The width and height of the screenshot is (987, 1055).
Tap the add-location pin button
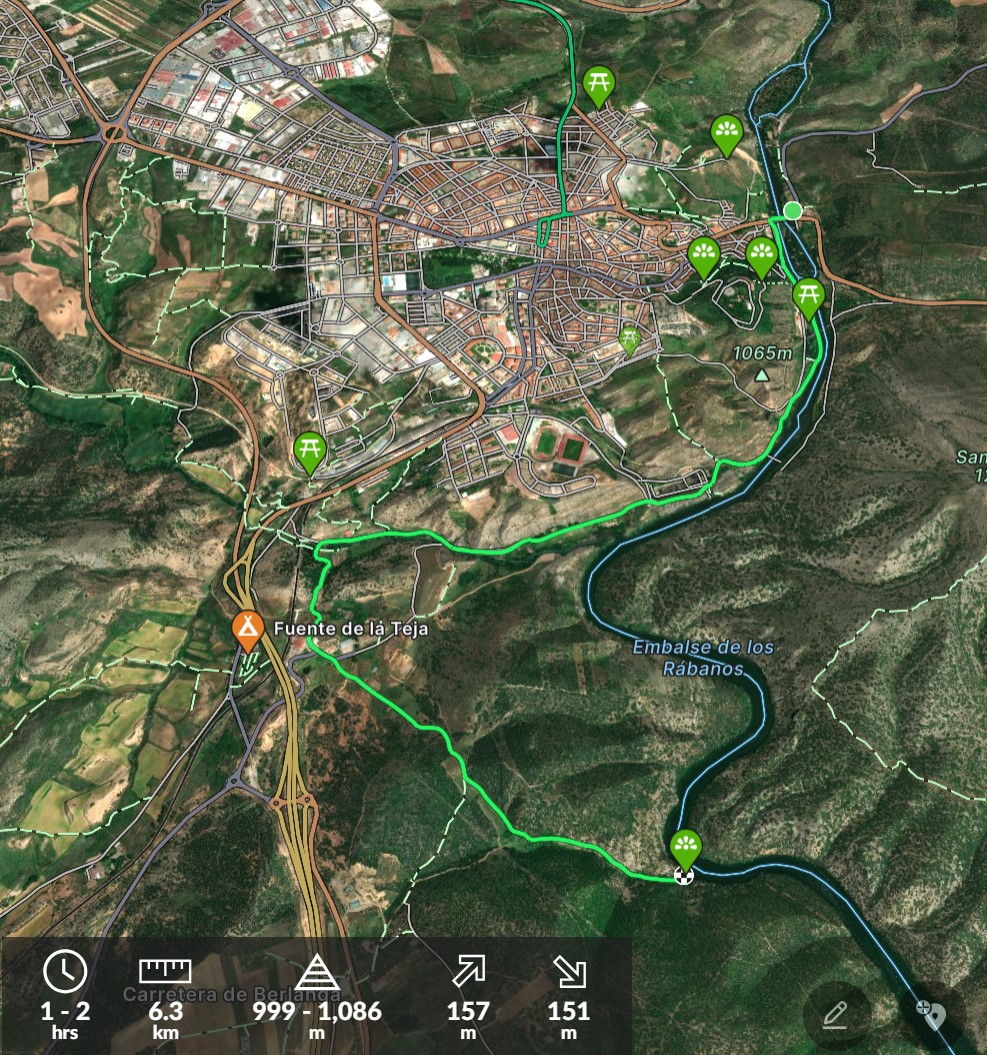[x=931, y=1015]
